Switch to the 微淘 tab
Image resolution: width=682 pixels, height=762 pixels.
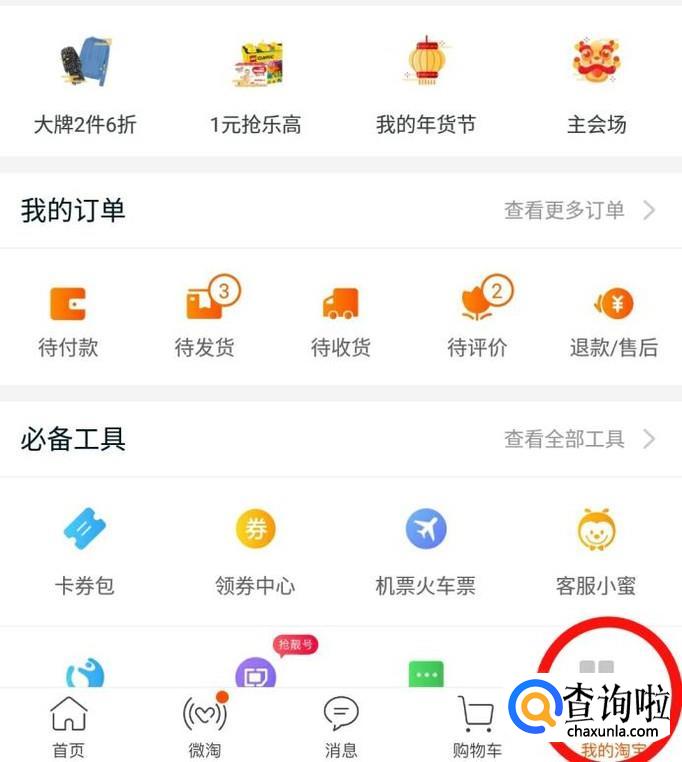[x=205, y=727]
